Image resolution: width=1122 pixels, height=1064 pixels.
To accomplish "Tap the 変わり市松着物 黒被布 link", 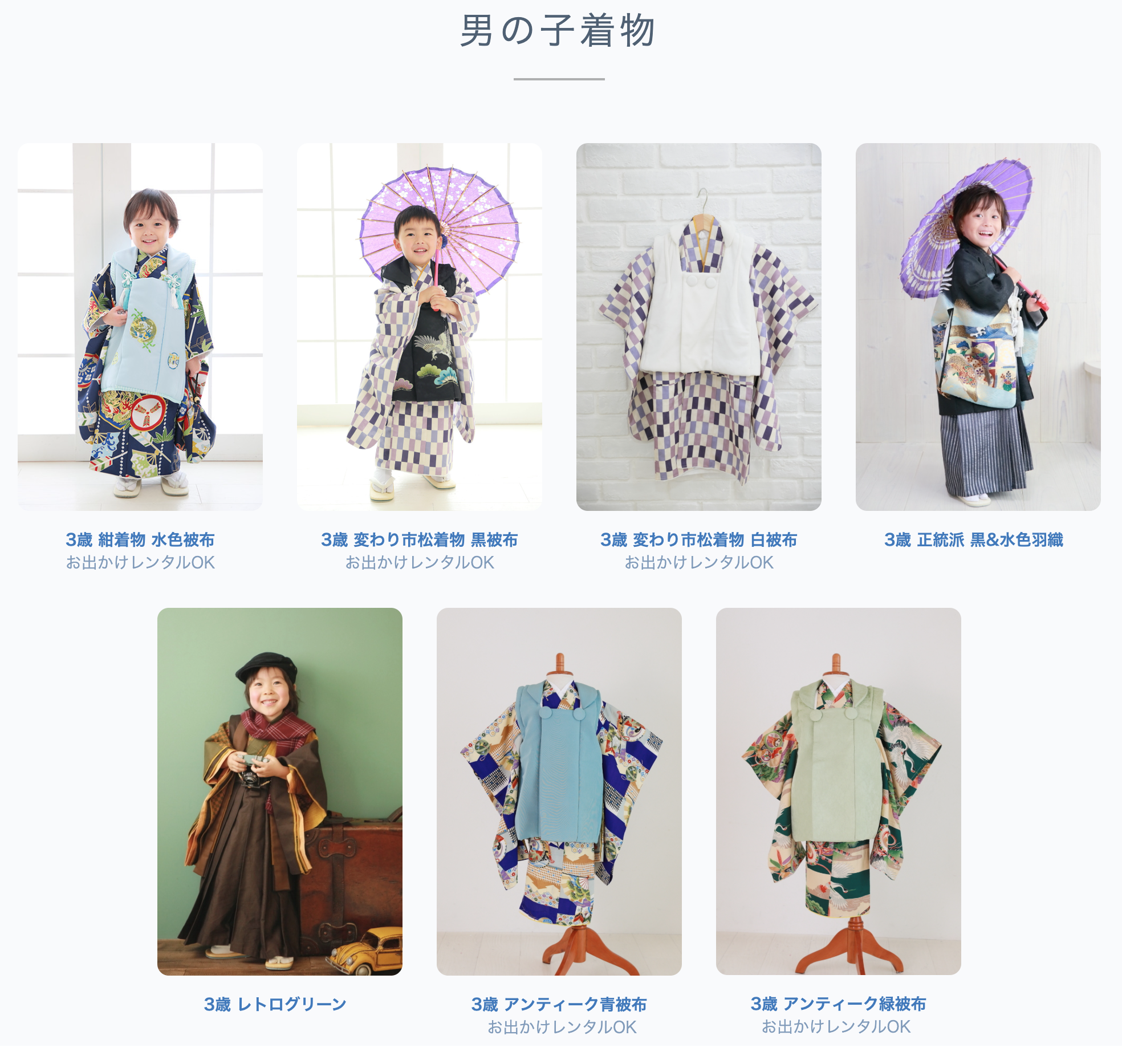I will click(x=419, y=539).
